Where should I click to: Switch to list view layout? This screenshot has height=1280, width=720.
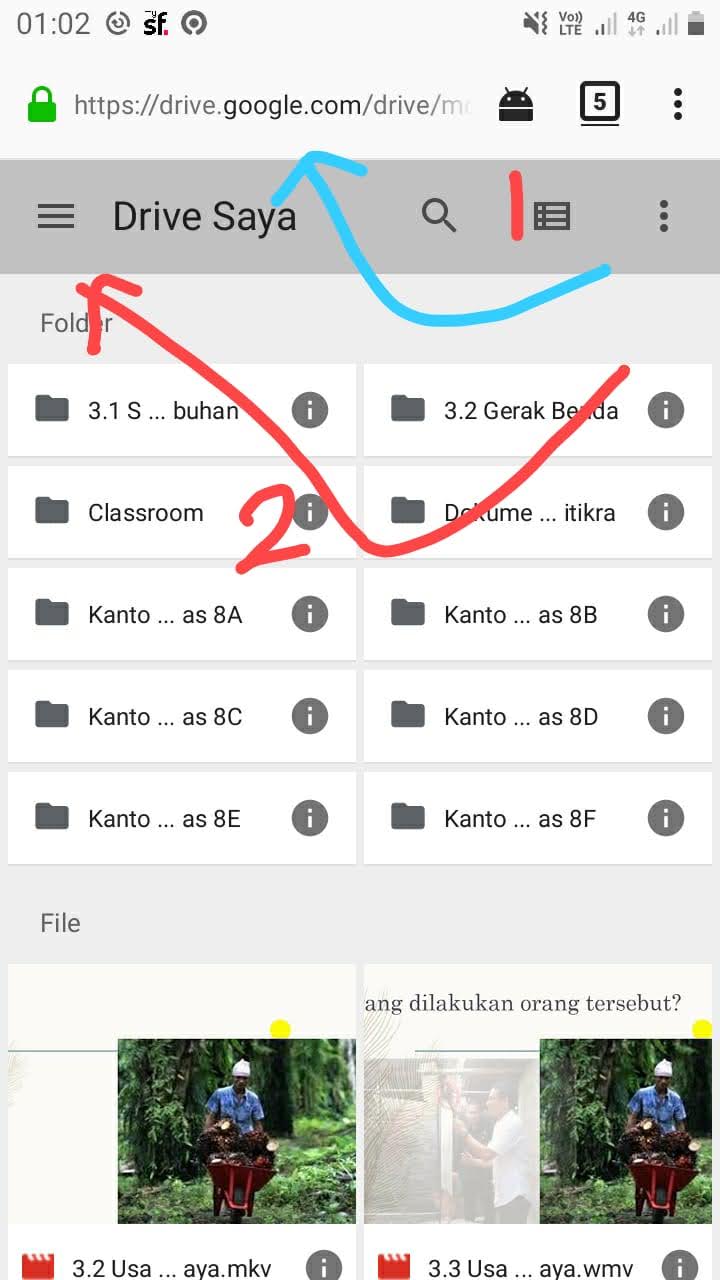552,216
